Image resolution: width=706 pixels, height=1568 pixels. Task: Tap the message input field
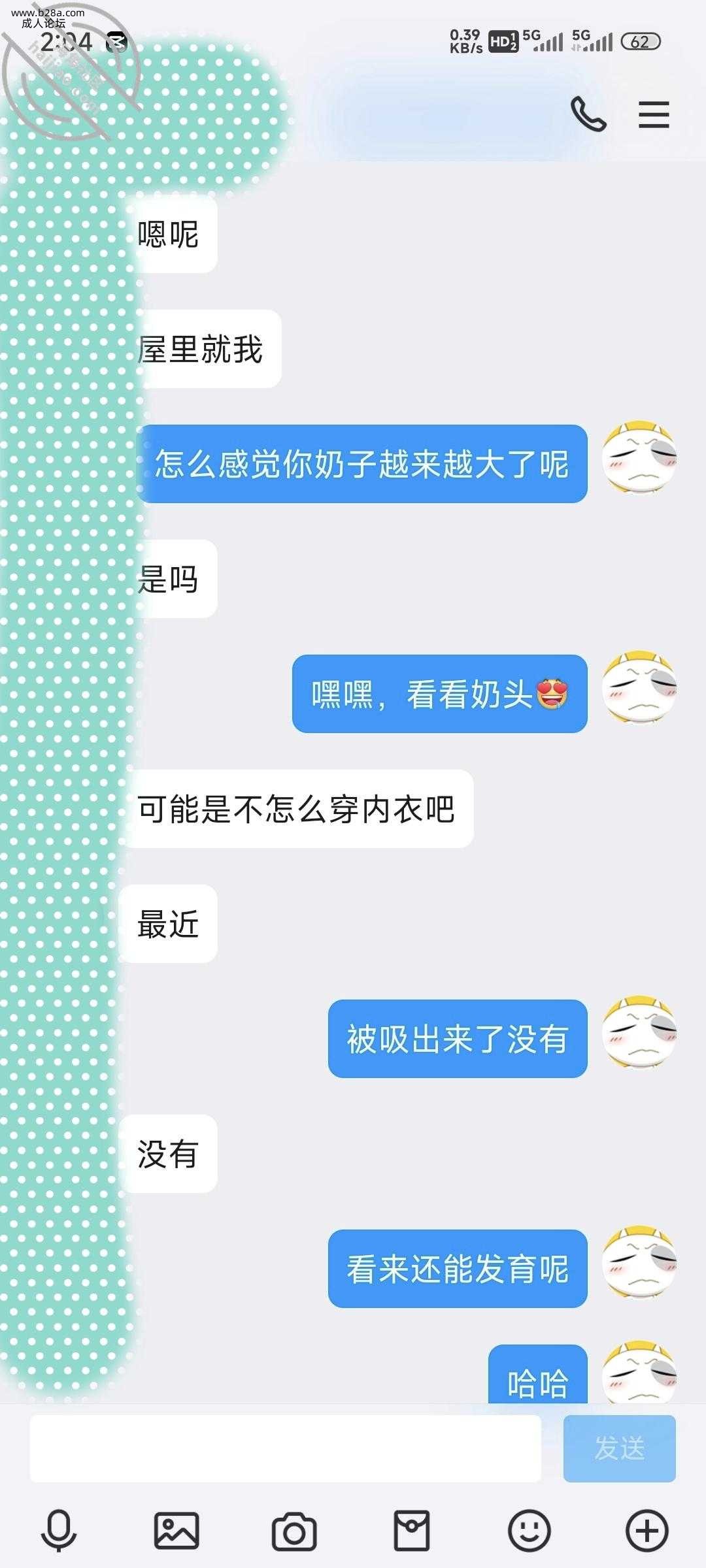pos(285,1448)
